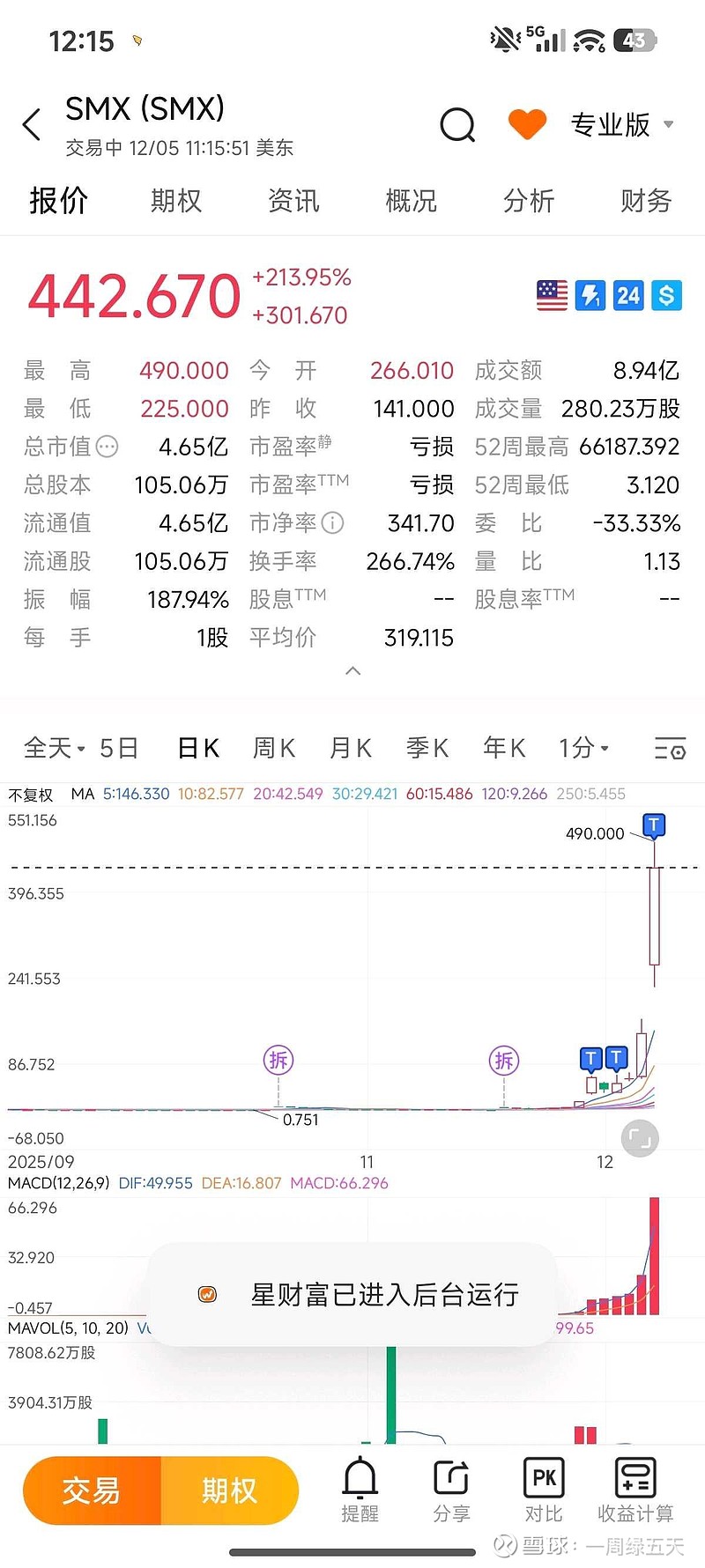Switch chart to 5日 view
The height and width of the screenshot is (1568, 705).
tap(119, 748)
